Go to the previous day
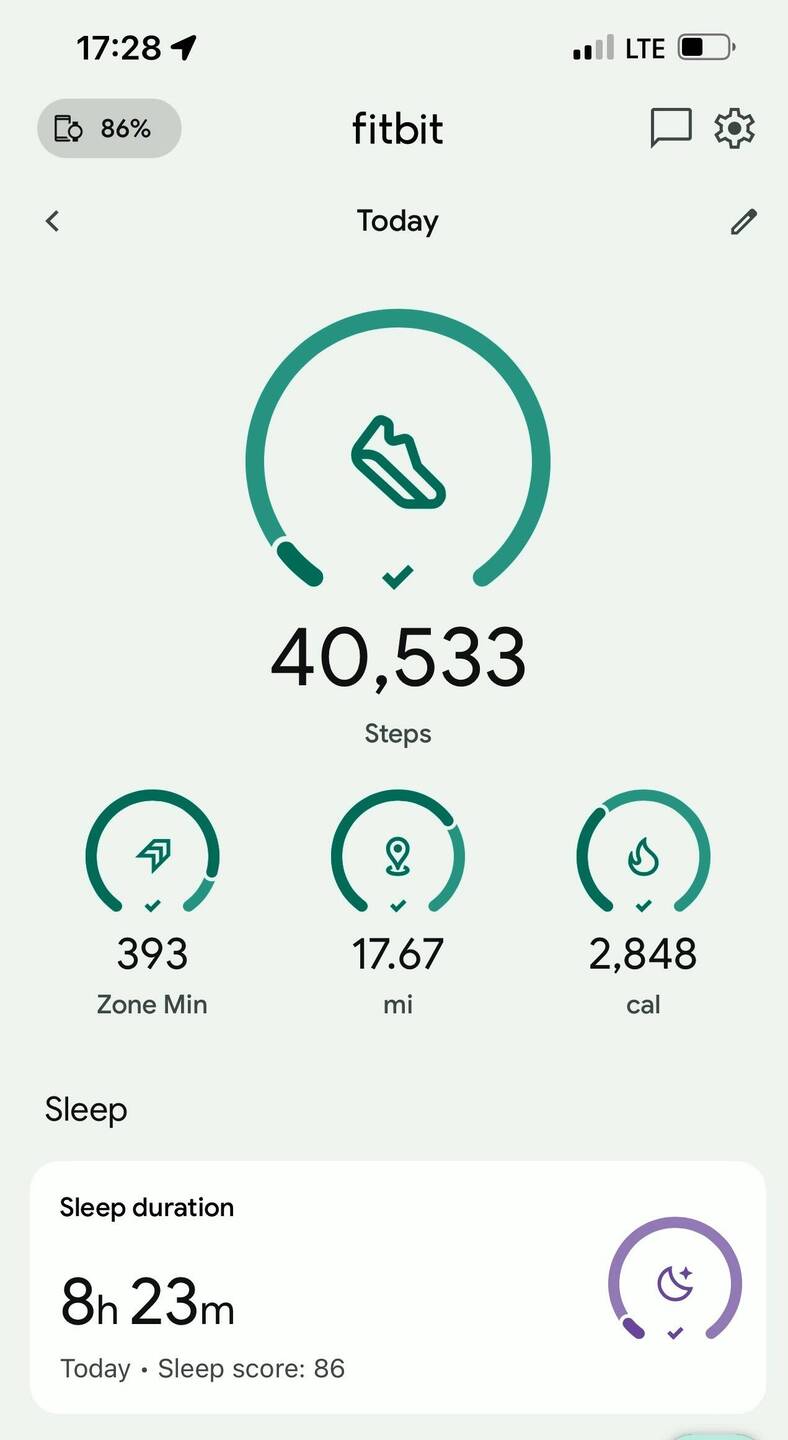788x1440 pixels. [x=53, y=221]
